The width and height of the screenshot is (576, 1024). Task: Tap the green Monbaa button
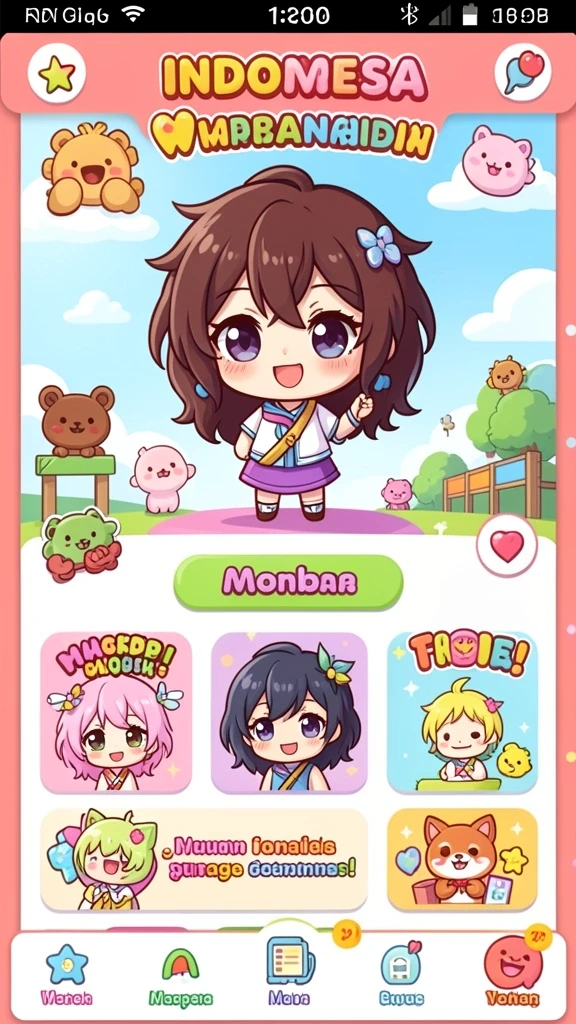click(x=288, y=583)
